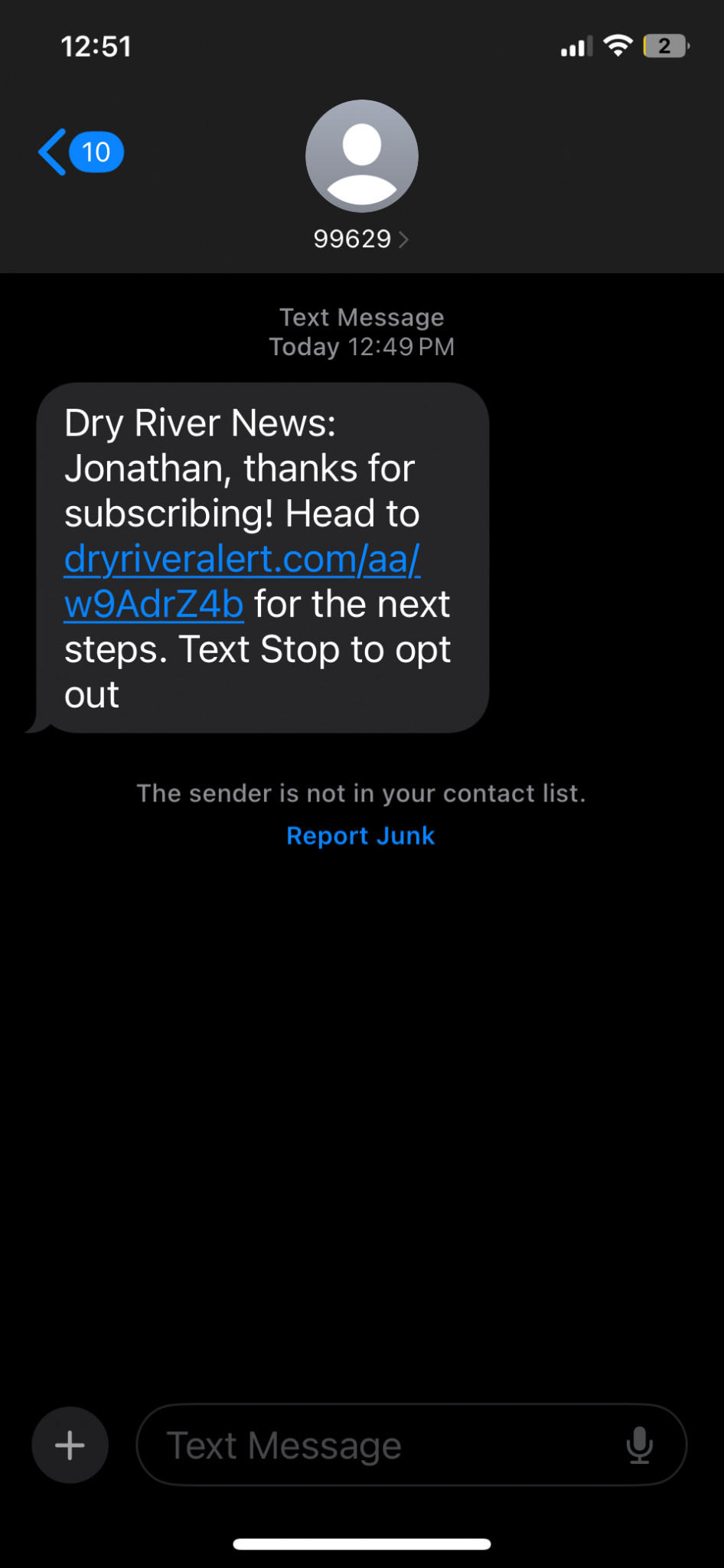The width and height of the screenshot is (724, 1568).
Task: Open the plus attachments menu
Action: pos(70,1445)
